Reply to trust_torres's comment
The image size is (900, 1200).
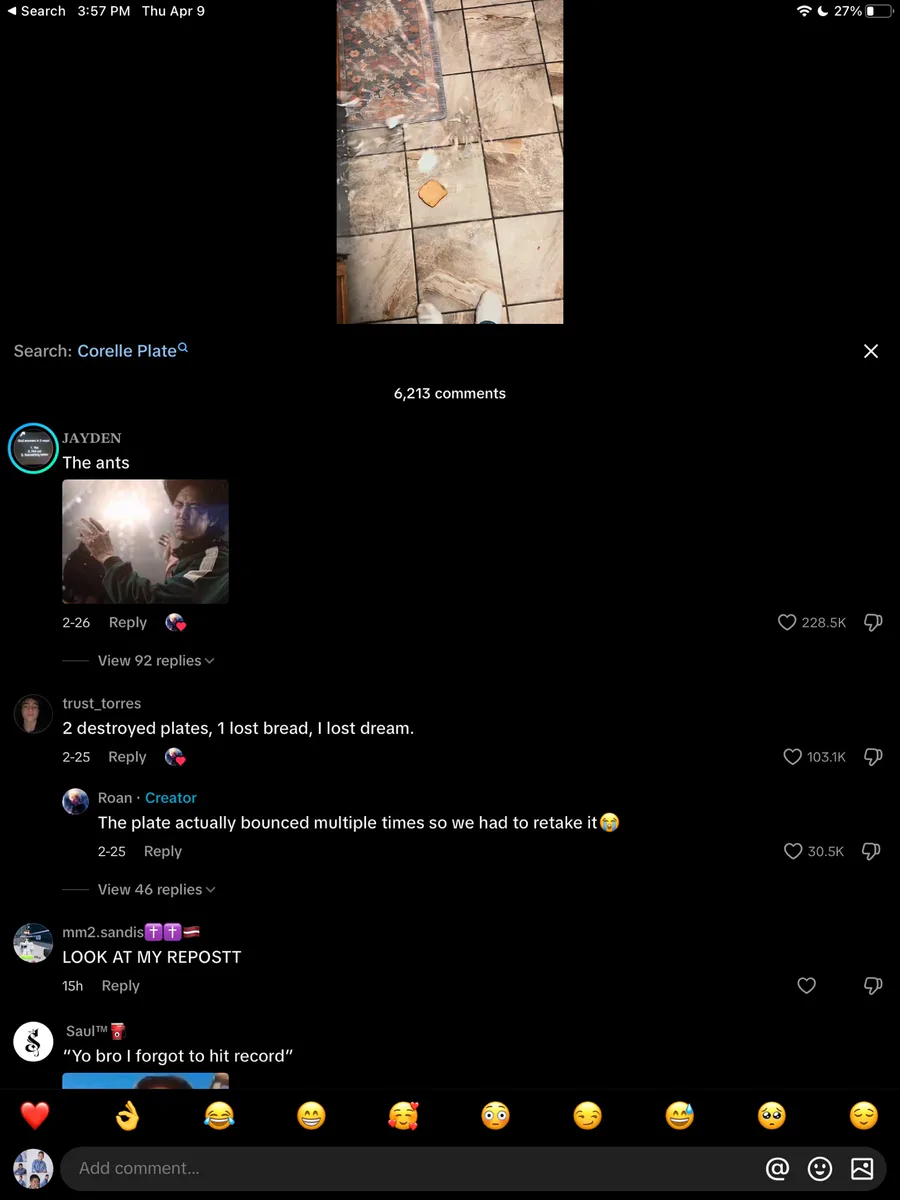(x=128, y=757)
